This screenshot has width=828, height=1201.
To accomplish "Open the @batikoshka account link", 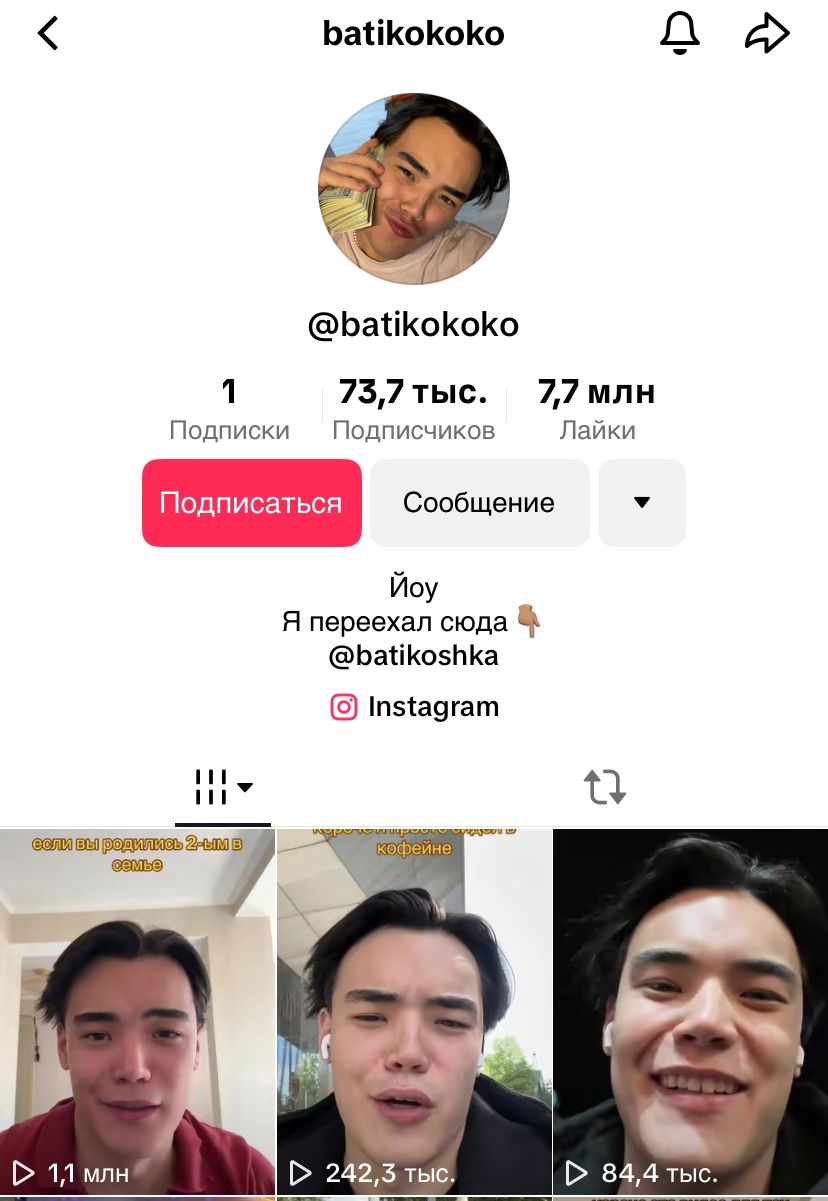I will pyautogui.click(x=413, y=656).
